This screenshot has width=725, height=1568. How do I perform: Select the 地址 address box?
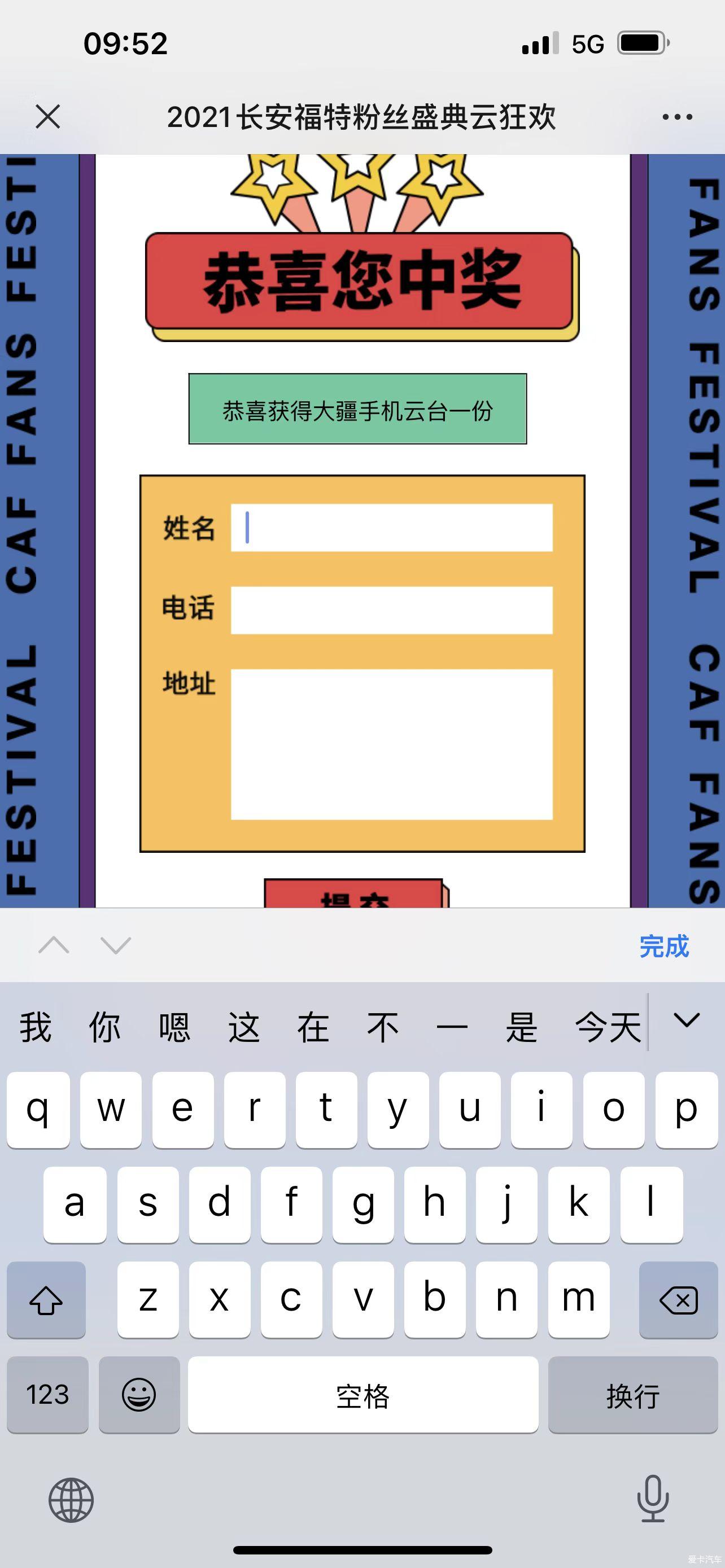(391, 744)
